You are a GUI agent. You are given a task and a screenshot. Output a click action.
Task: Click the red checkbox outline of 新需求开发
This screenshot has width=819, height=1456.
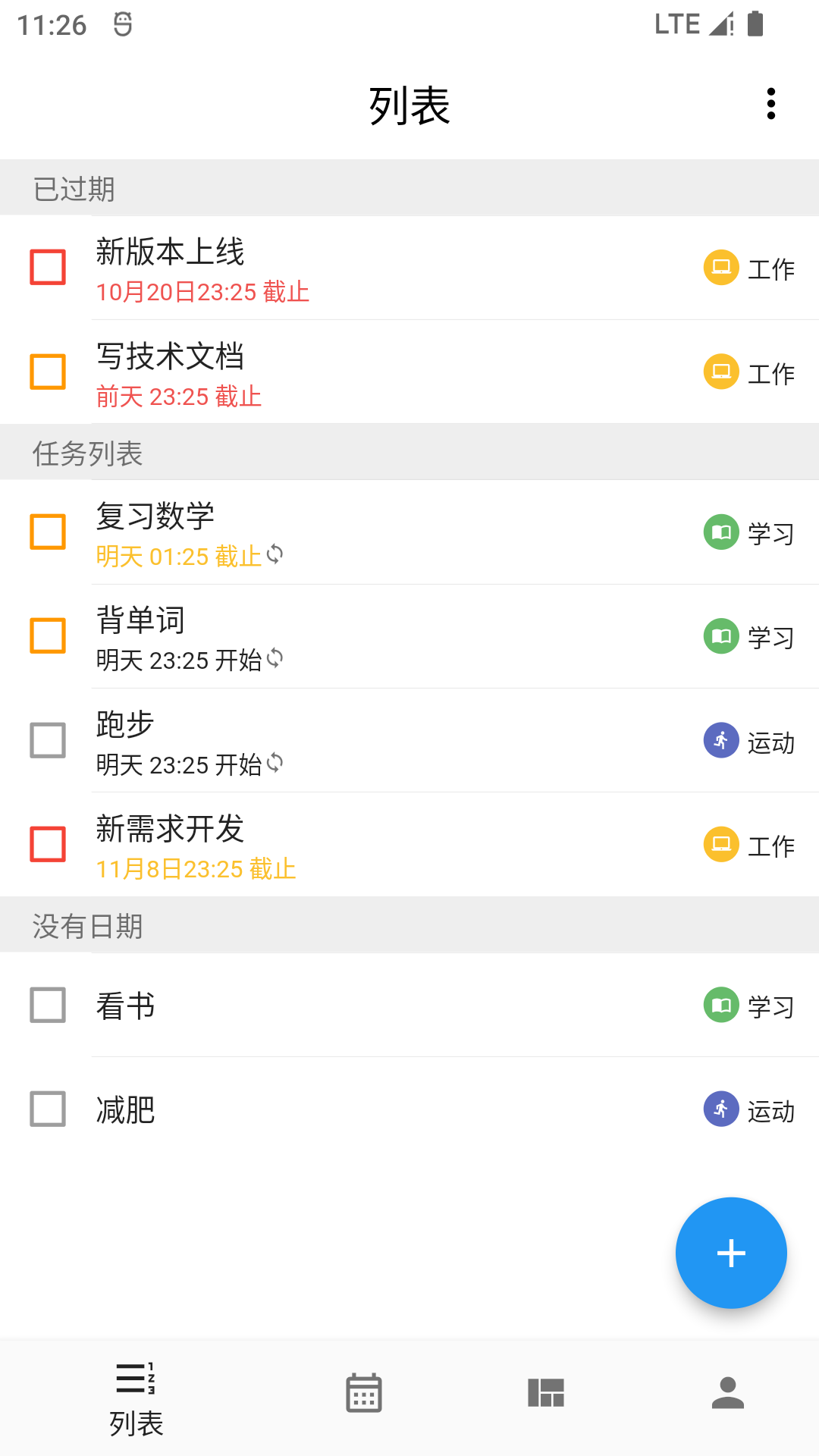coord(47,843)
